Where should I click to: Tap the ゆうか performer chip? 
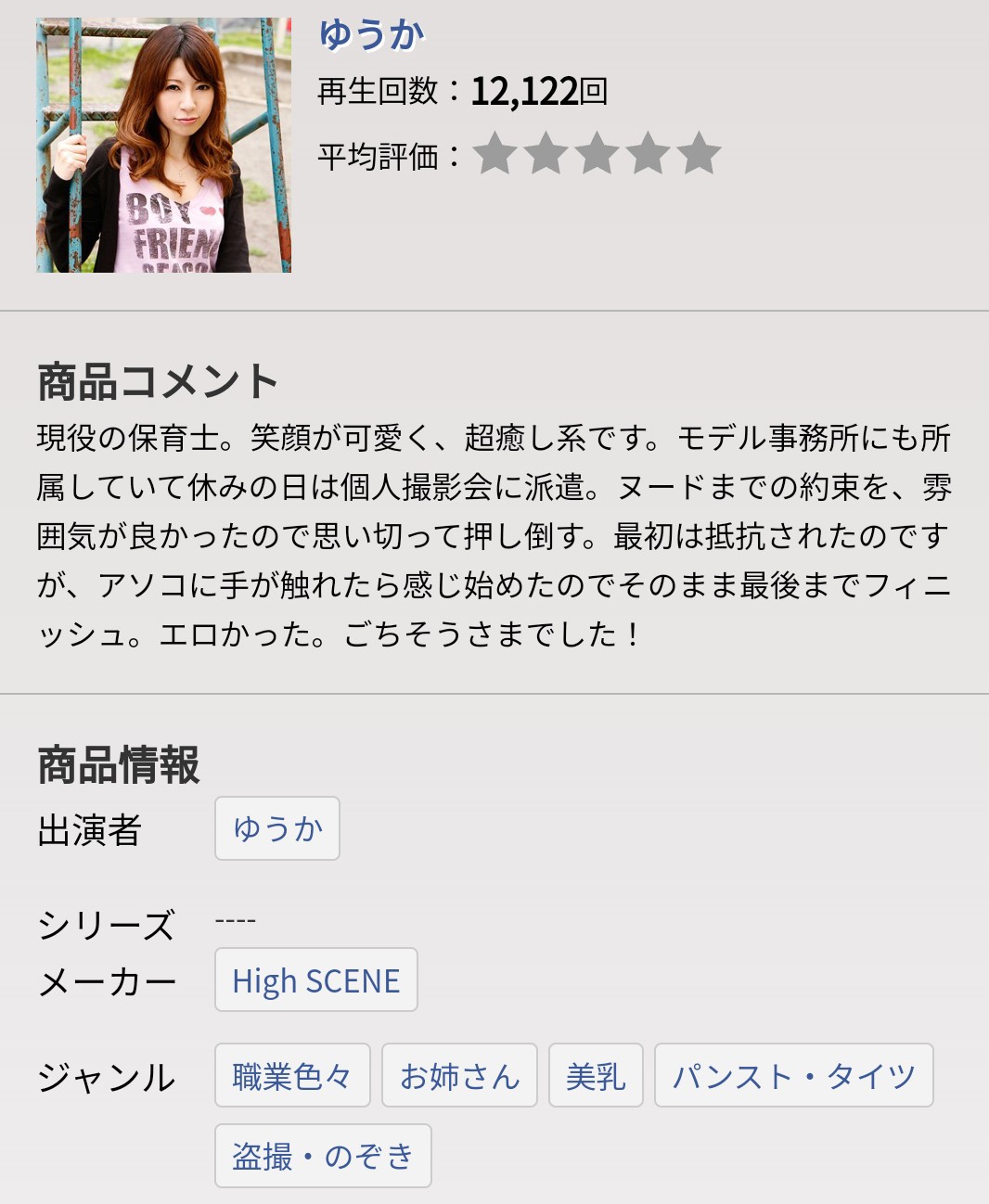[277, 828]
